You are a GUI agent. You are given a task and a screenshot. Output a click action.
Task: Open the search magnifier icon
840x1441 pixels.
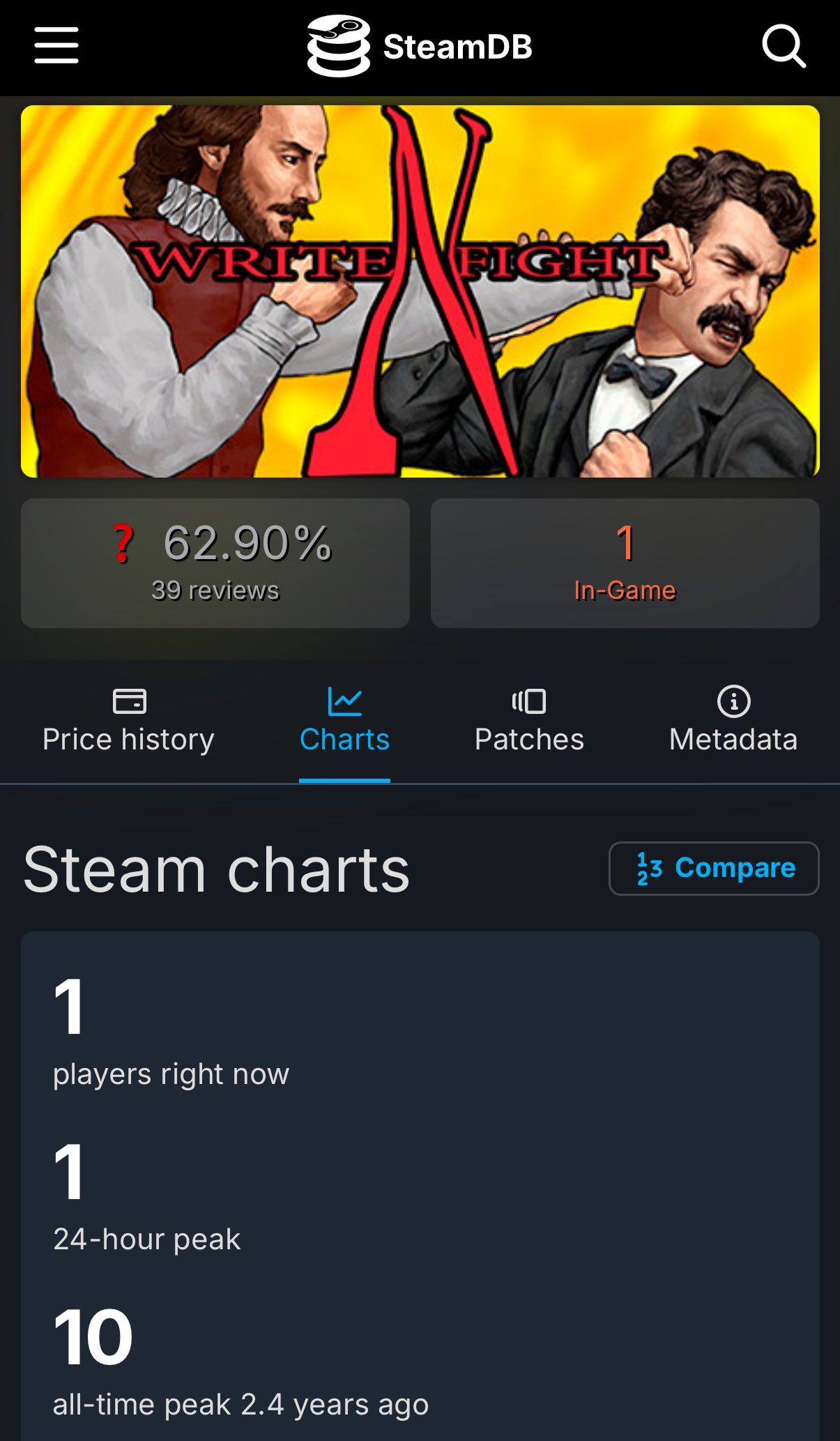(784, 47)
